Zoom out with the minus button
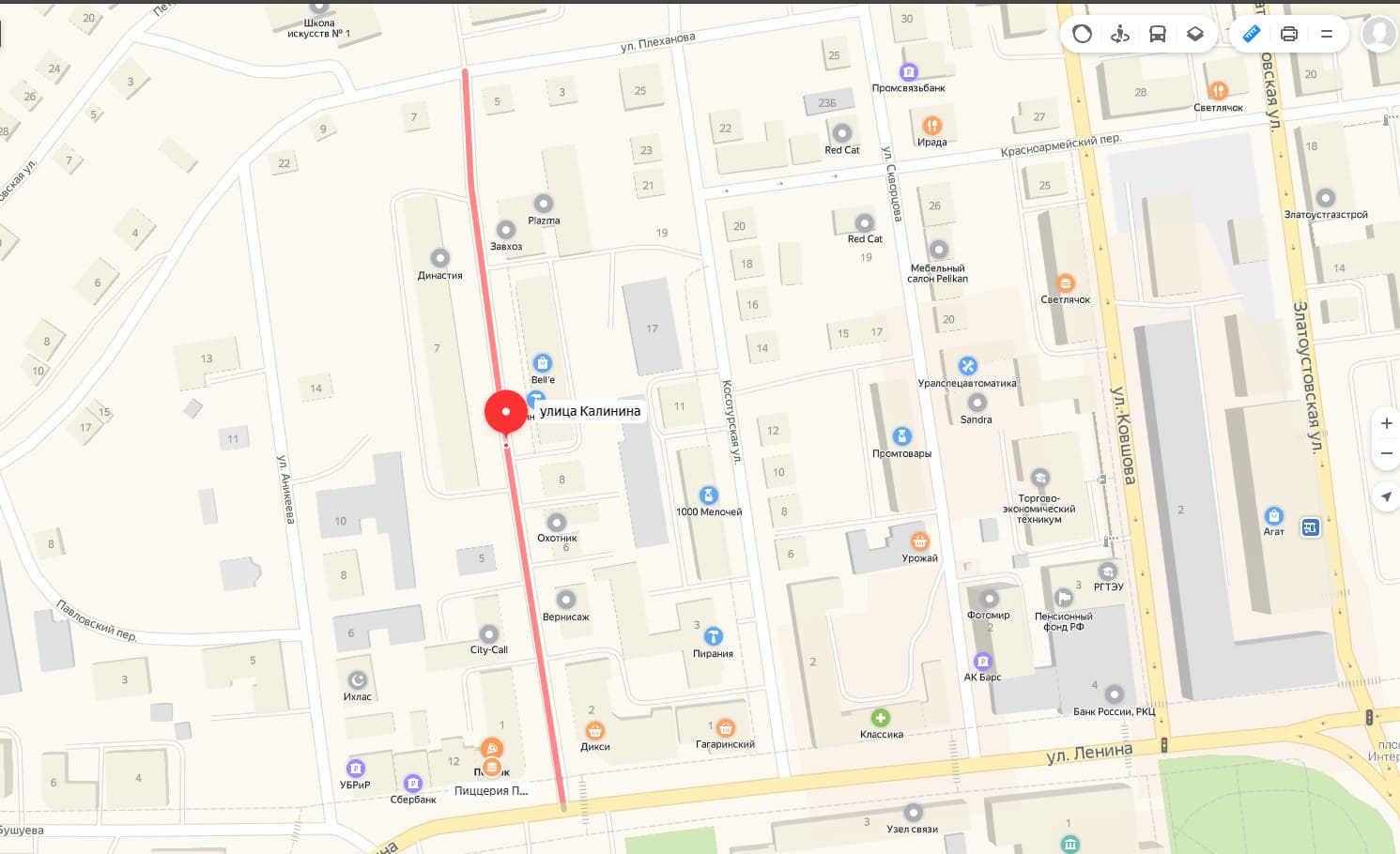This screenshot has width=1400, height=854. 1386,453
